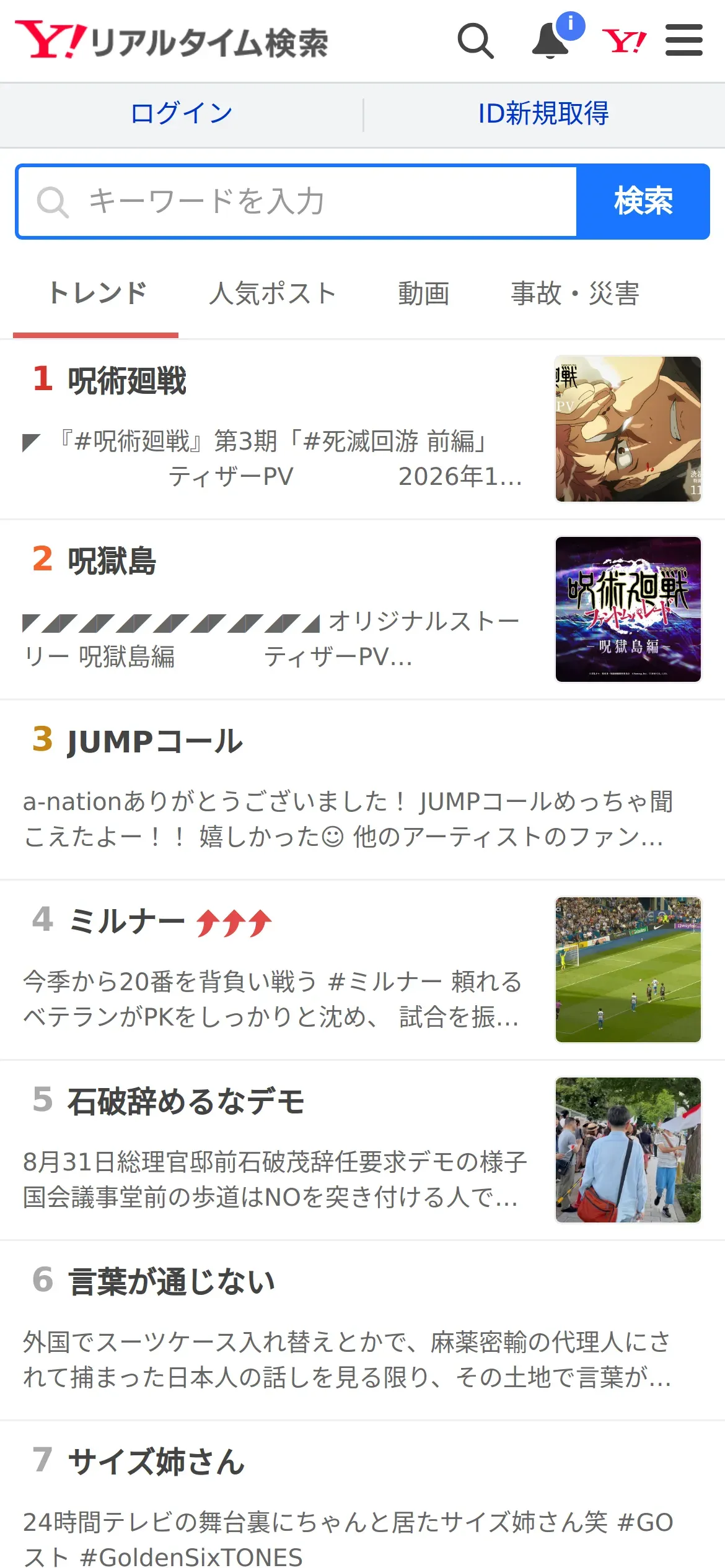This screenshot has width=725, height=1568.
Task: Open trend #5 石破辞めるなデモ
Action: (186, 1102)
